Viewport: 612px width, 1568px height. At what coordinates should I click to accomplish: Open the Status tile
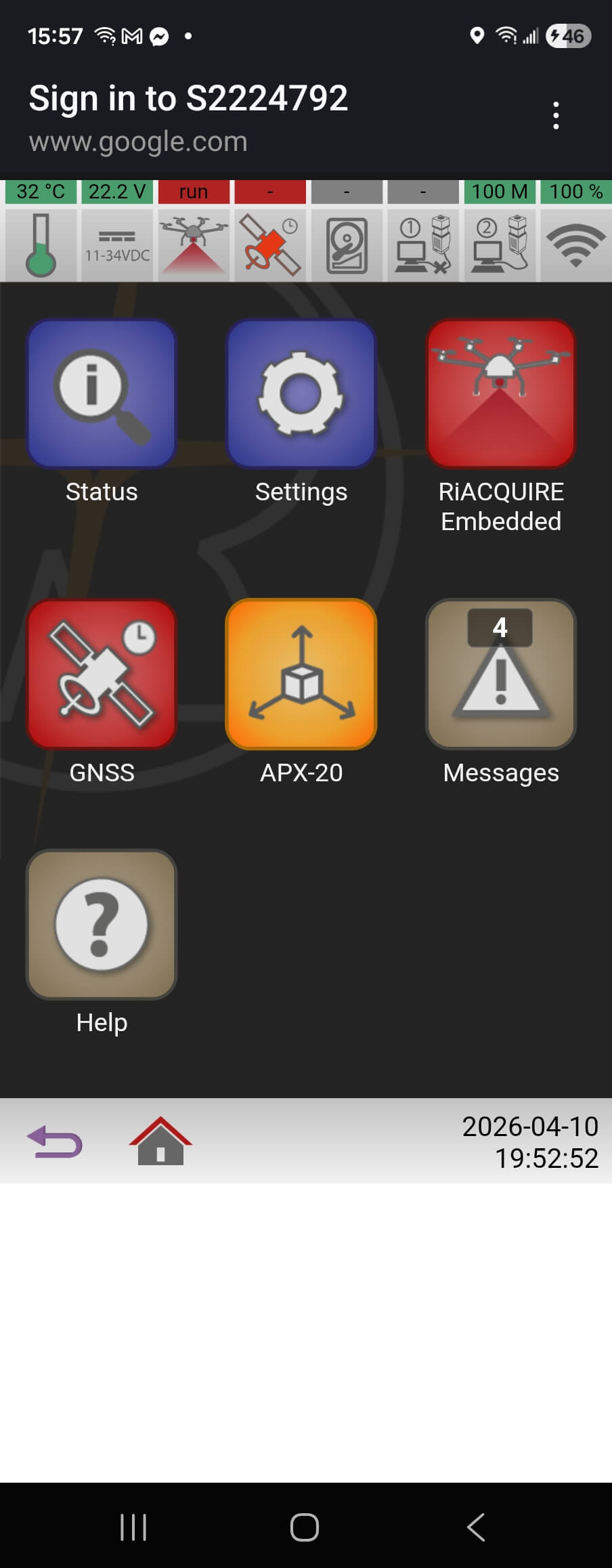click(x=102, y=394)
